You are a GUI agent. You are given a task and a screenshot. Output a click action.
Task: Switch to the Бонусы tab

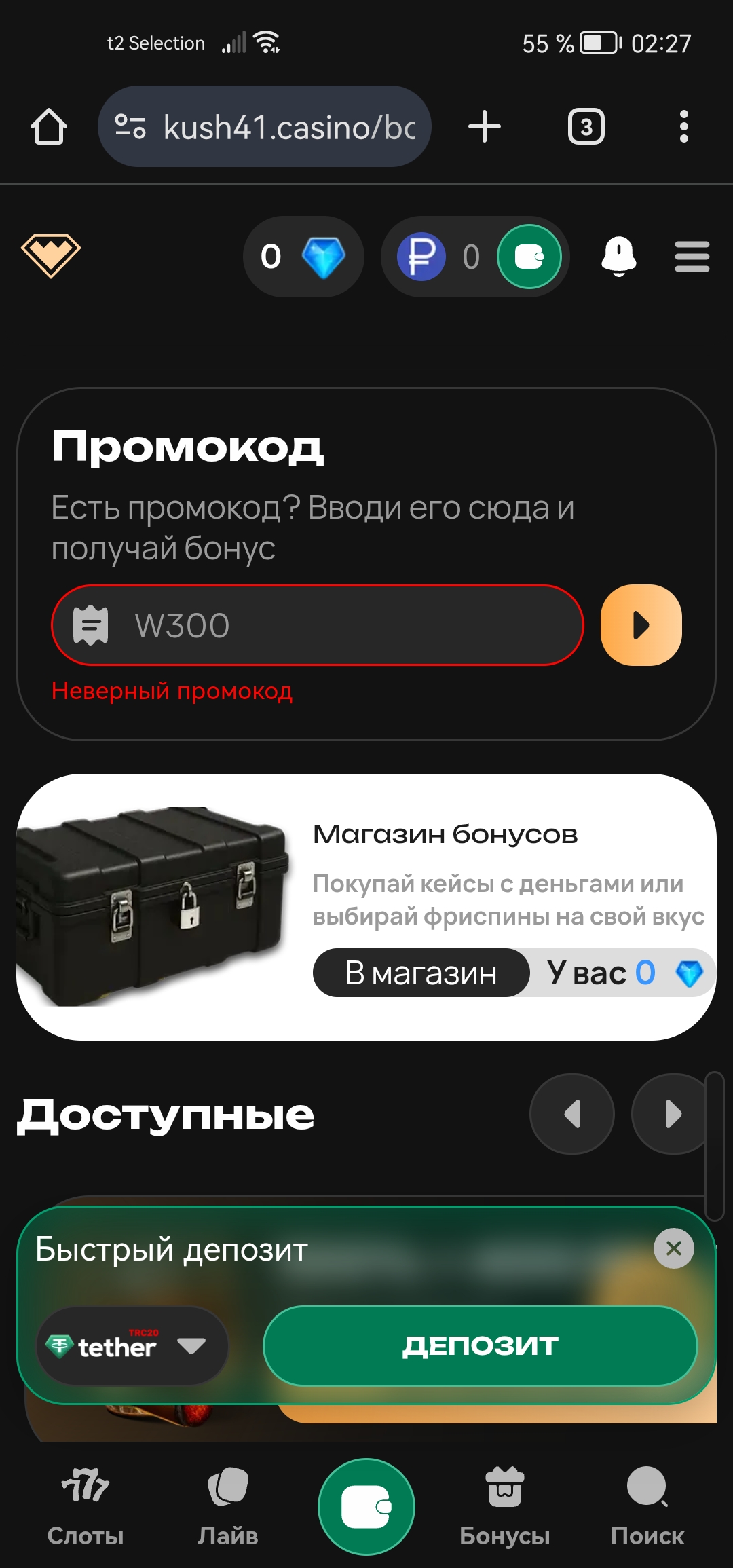point(505,1507)
